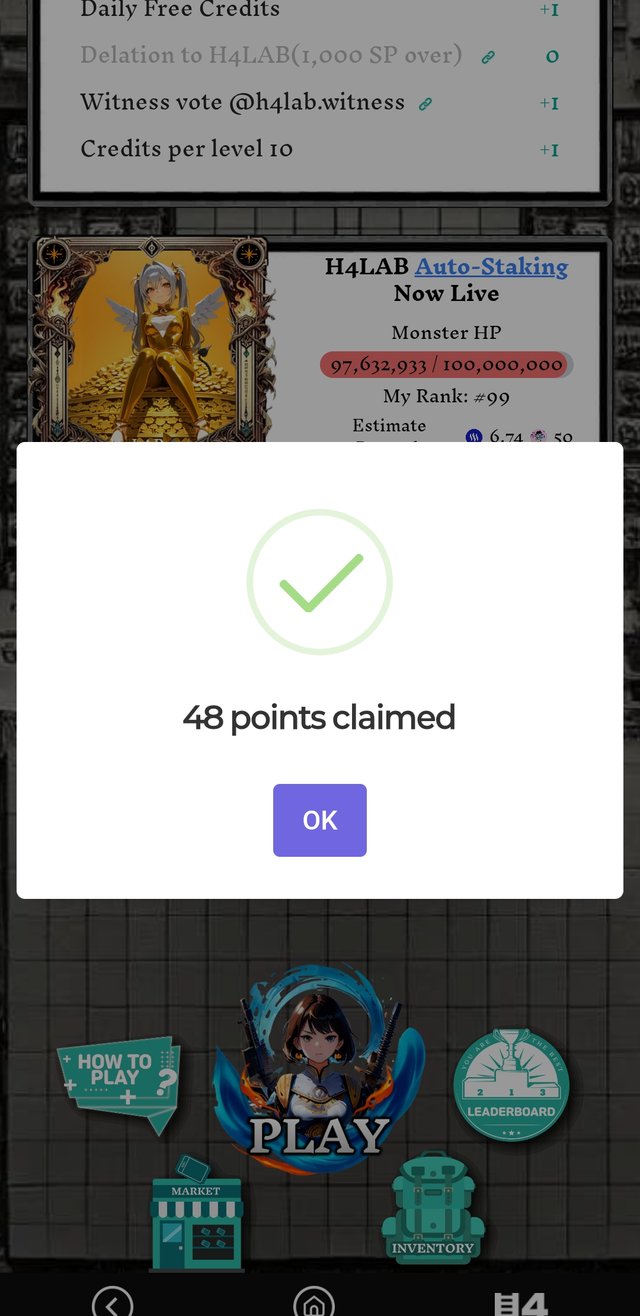The height and width of the screenshot is (1316, 640).
Task: Open the Inventory backpack
Action: tap(432, 1209)
